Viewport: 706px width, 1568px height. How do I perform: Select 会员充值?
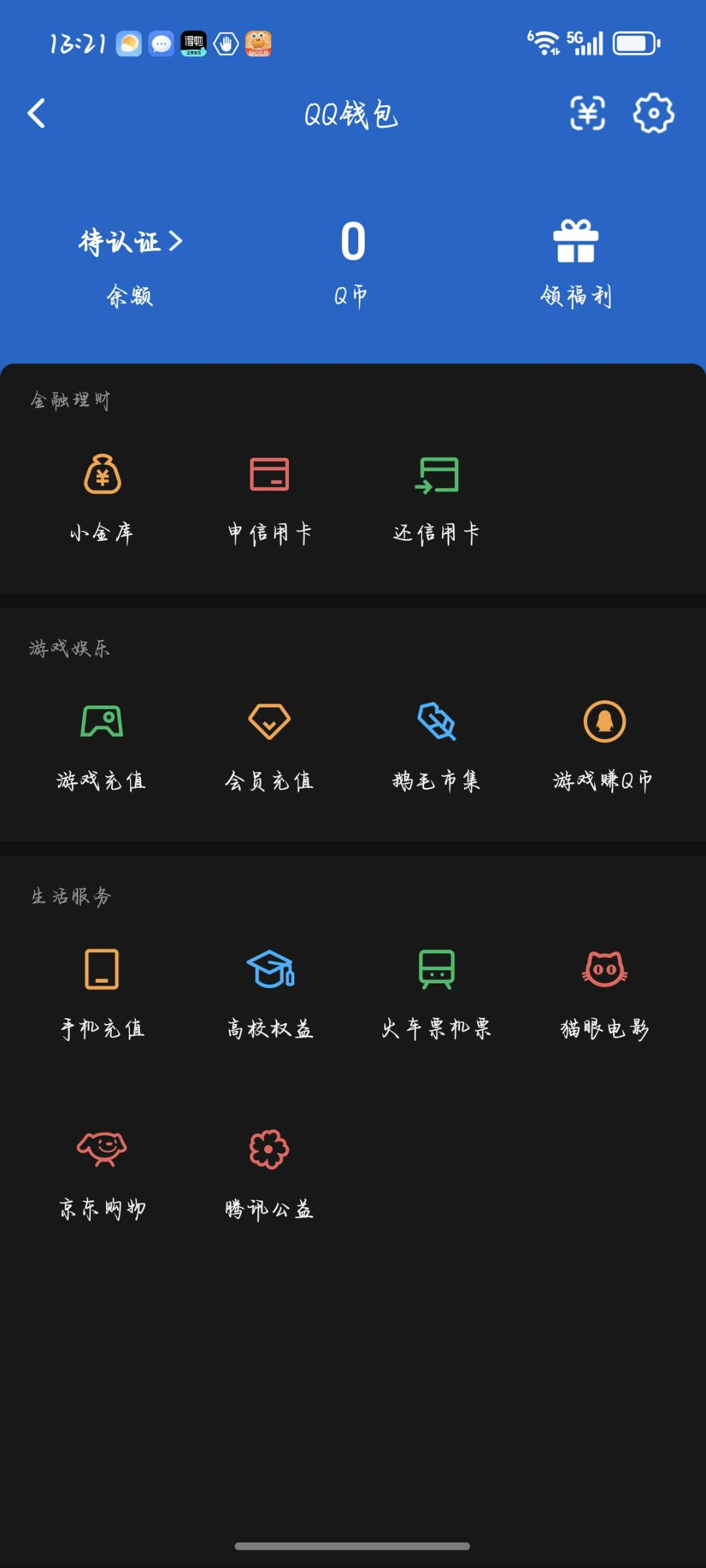click(x=269, y=745)
